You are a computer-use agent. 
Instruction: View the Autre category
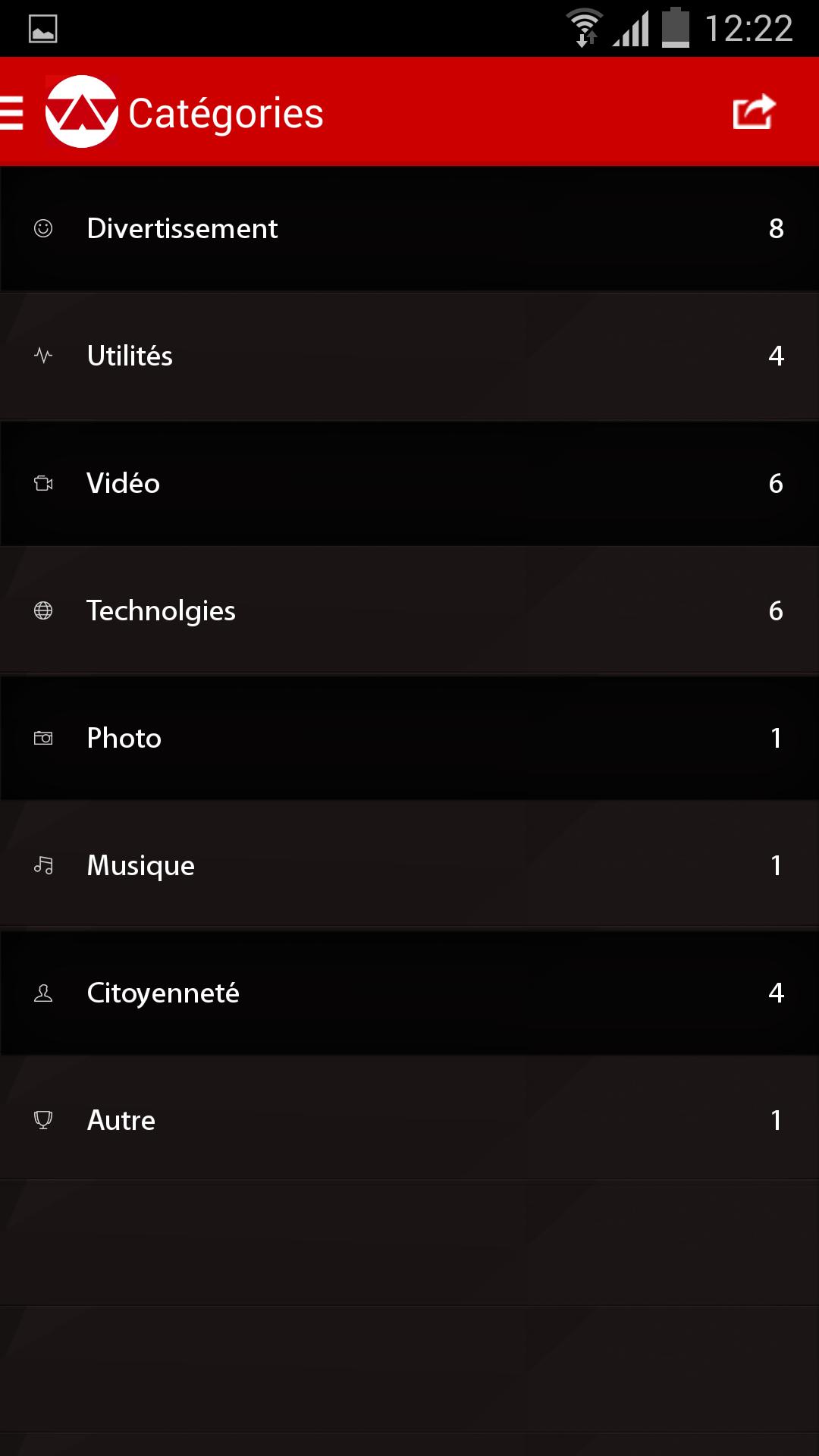pos(409,1120)
